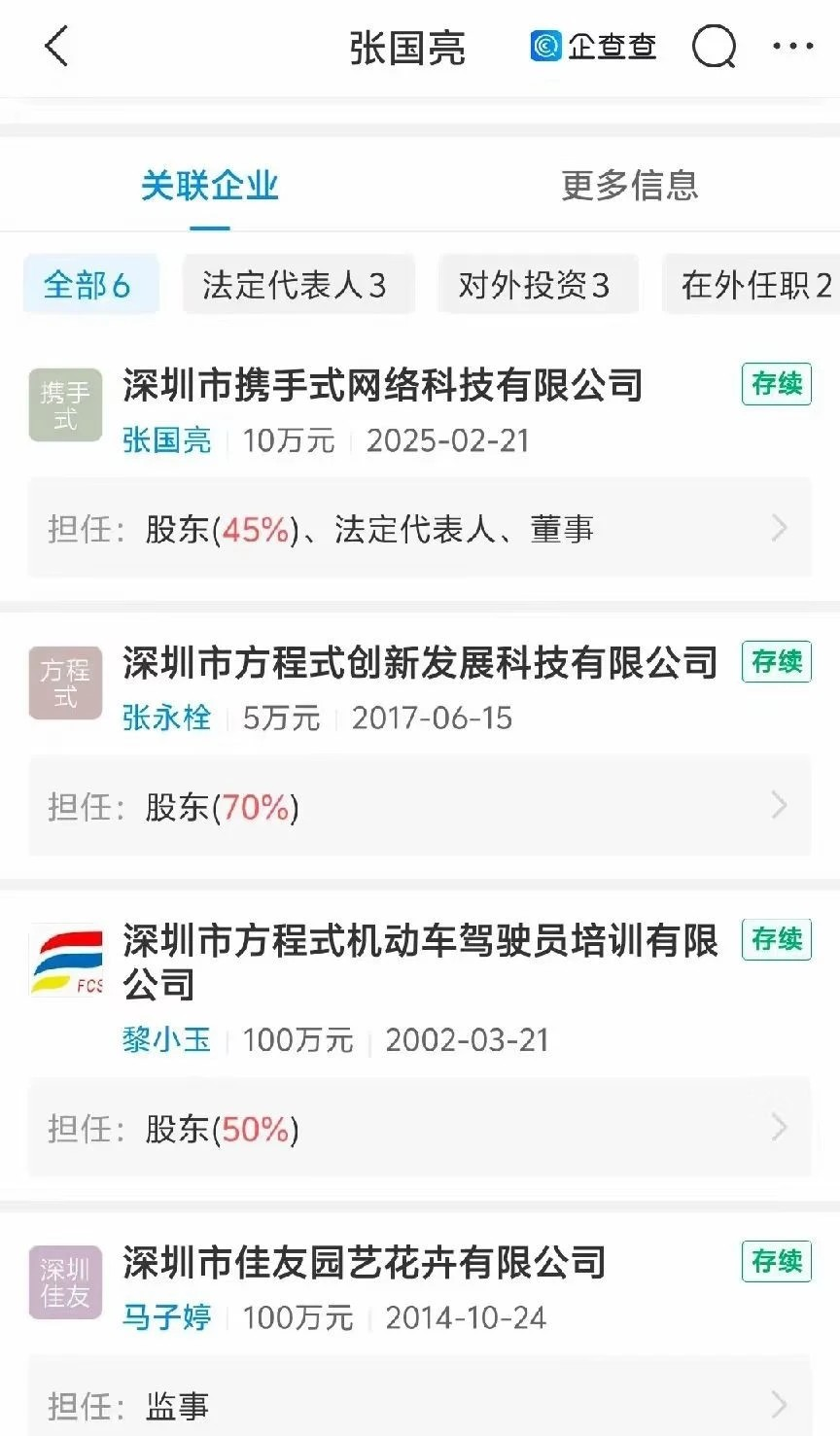The image size is (840, 1436).
Task: Switch to the 更多信息 tab
Action: (x=629, y=185)
